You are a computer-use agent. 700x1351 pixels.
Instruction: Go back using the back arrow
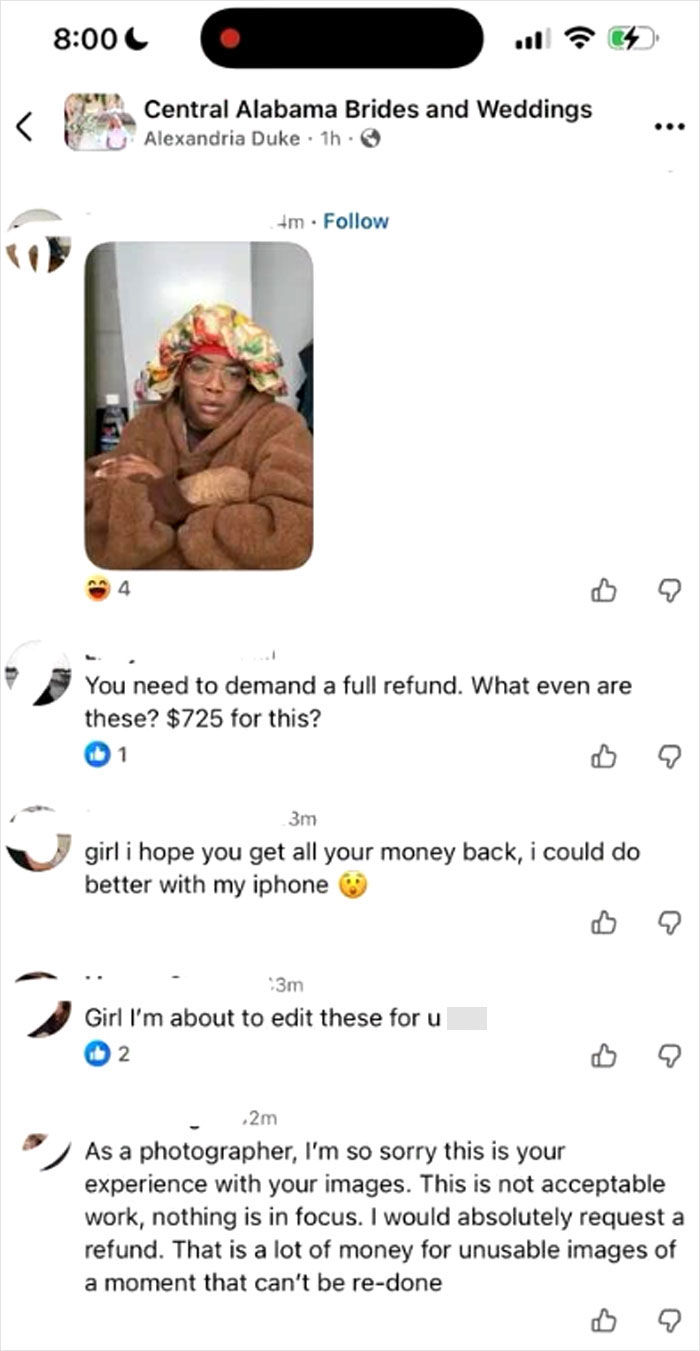point(25,126)
